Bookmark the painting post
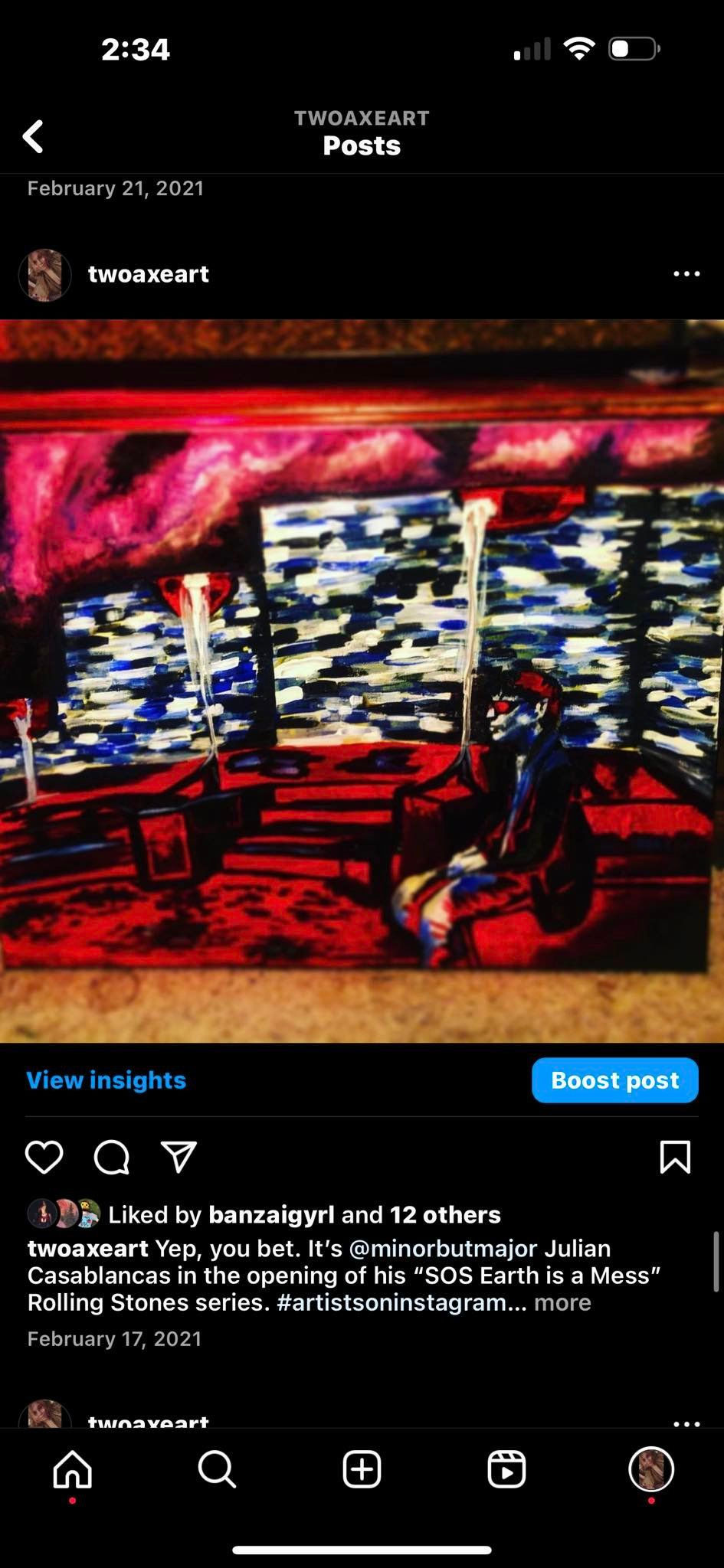724x1568 pixels. pos(675,1157)
